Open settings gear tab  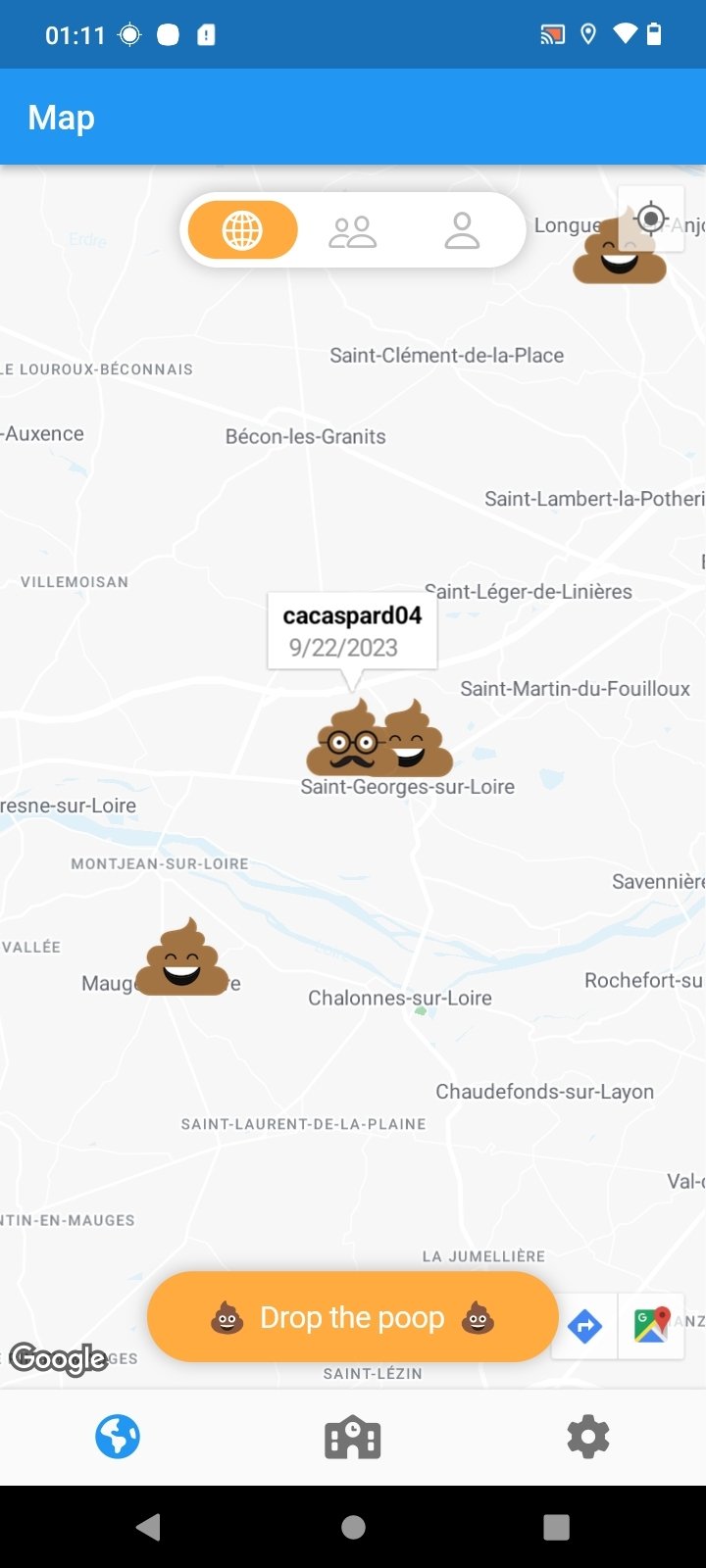pyautogui.click(x=588, y=1438)
